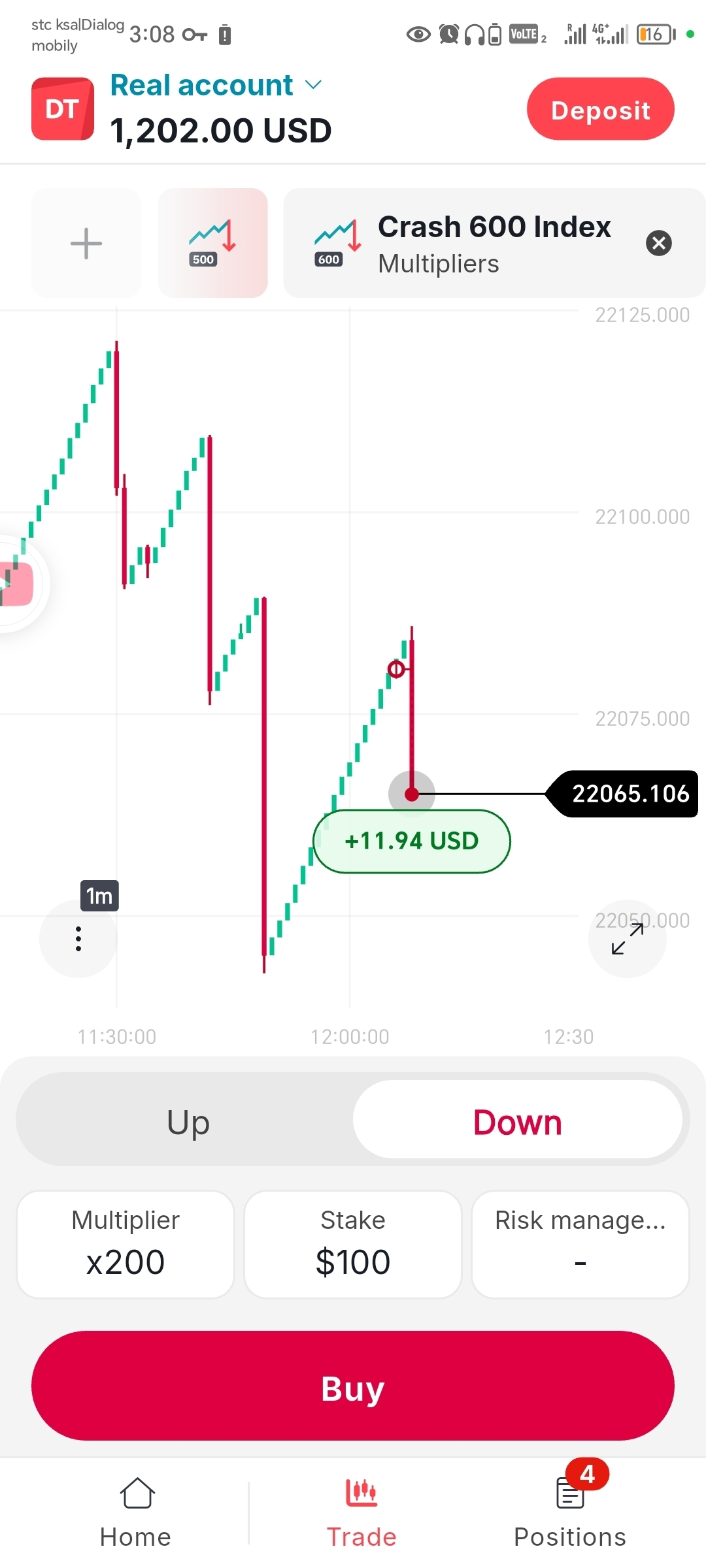Open the Multiplier x200 setting
706x1568 pixels.
(126, 1245)
